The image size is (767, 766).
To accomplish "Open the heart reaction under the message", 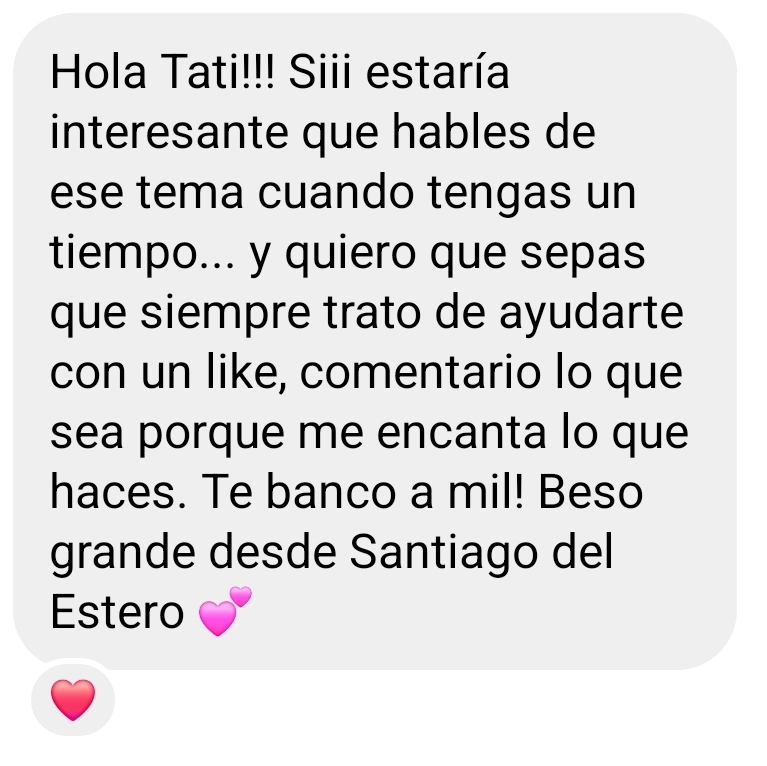I will 73,699.
